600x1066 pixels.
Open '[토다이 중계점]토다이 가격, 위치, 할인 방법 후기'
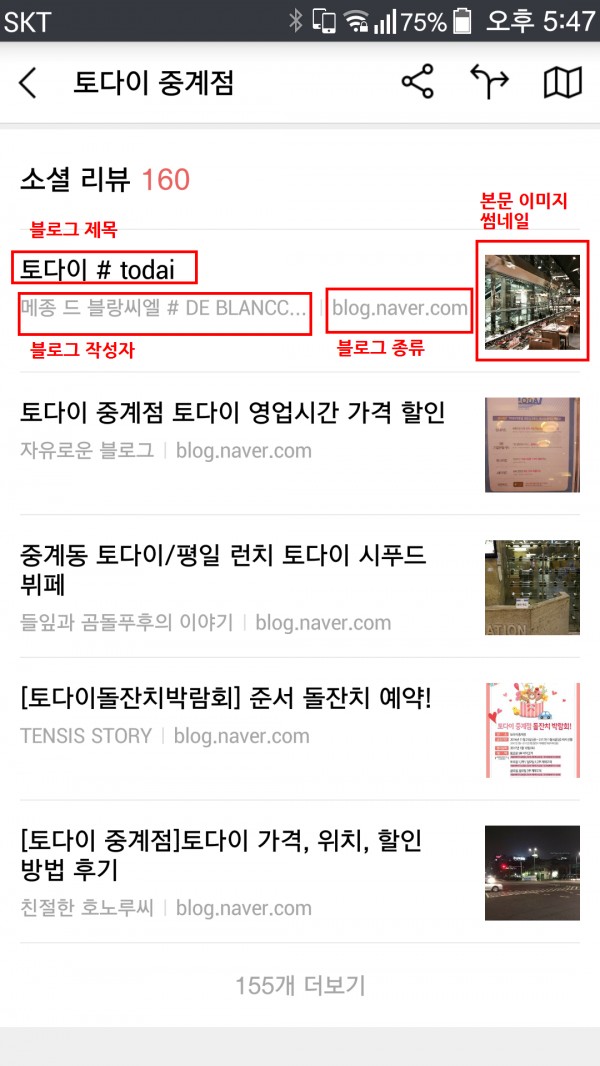click(x=300, y=872)
